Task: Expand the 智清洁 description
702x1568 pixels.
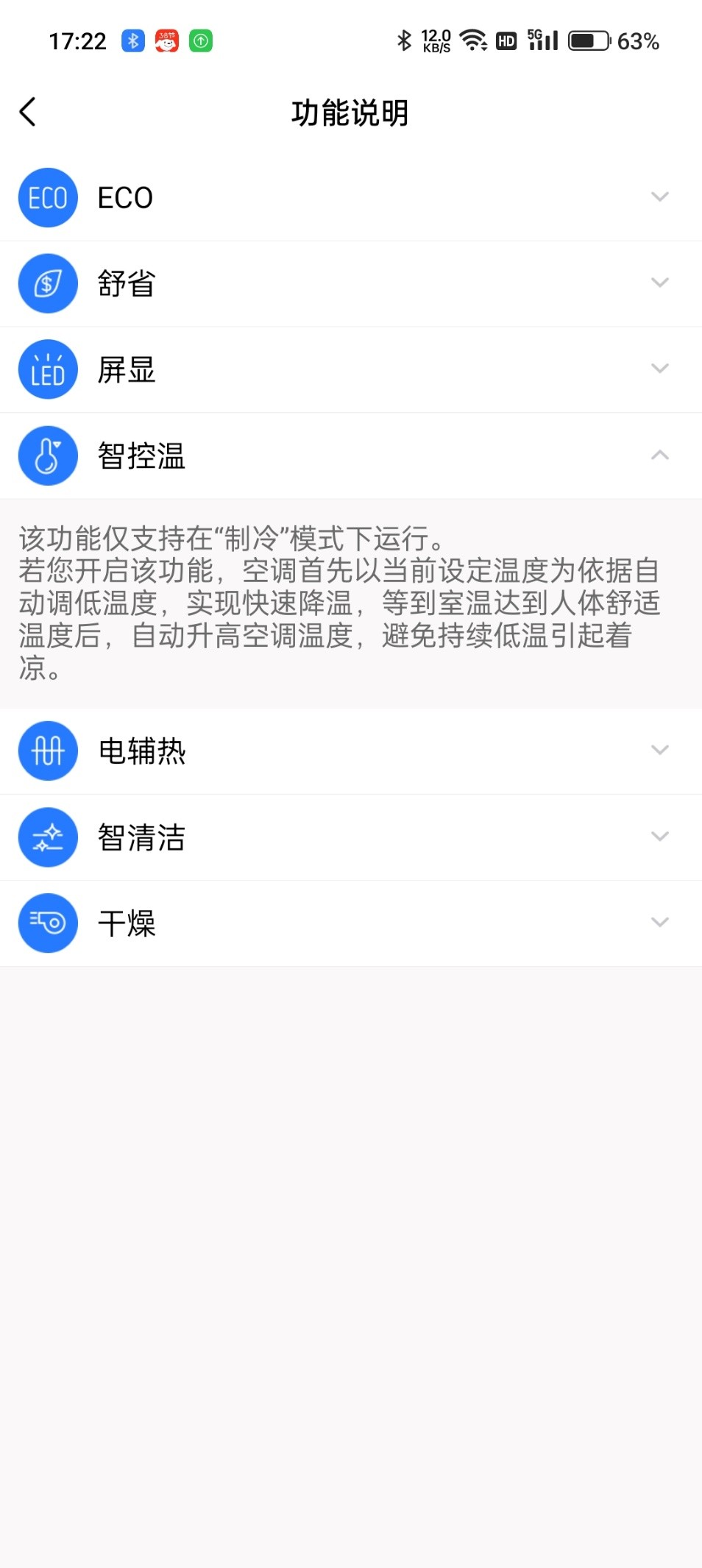Action: point(660,837)
